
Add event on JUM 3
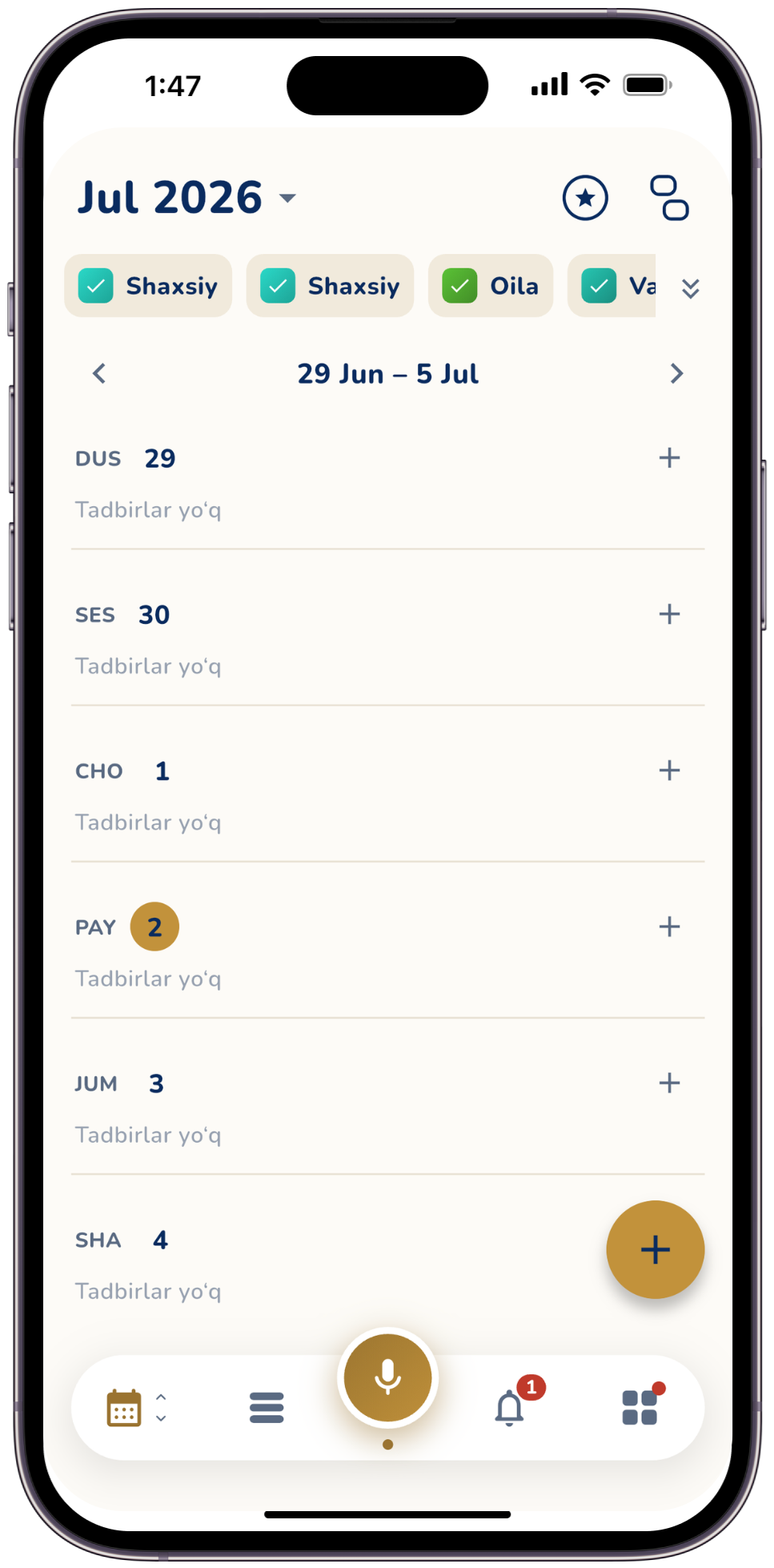[x=669, y=1083]
